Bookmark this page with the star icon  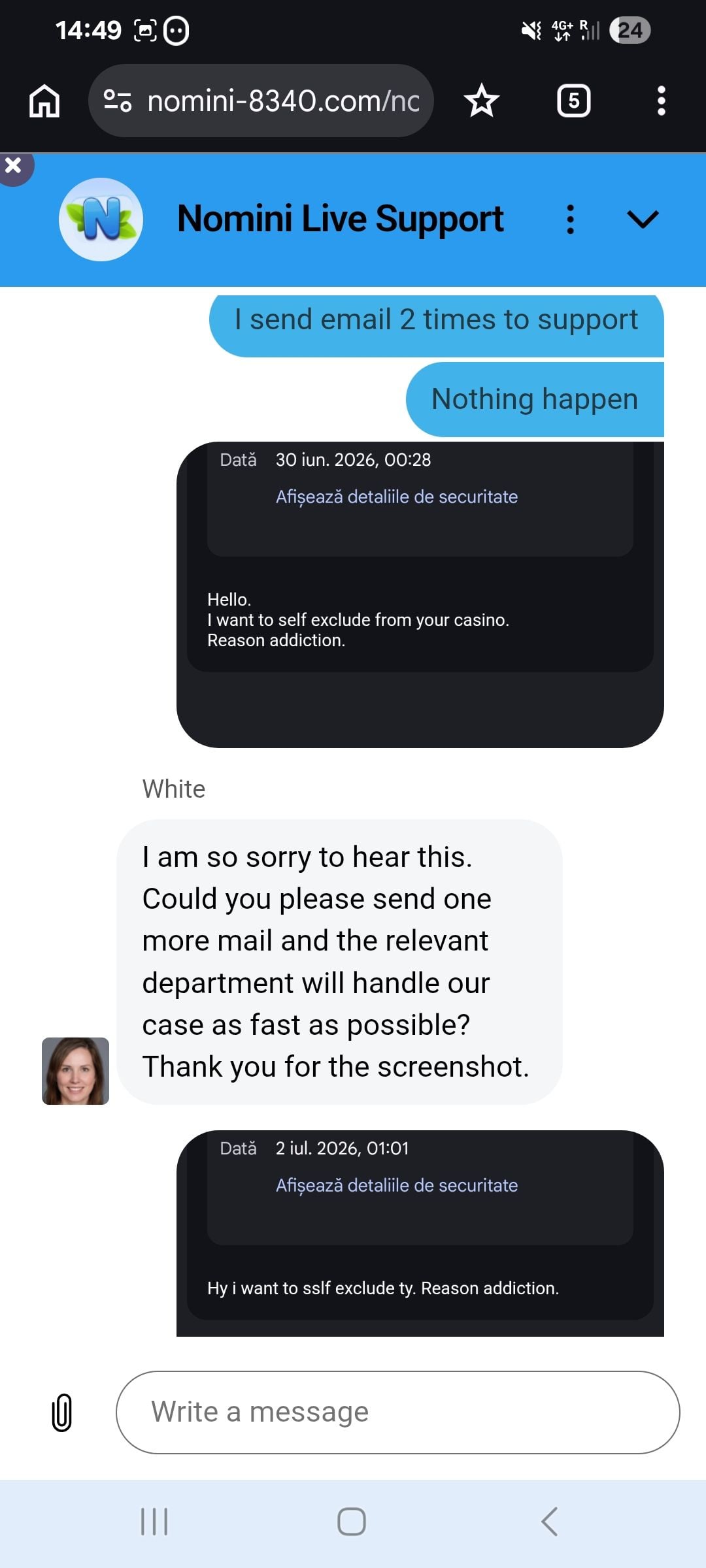(x=482, y=101)
